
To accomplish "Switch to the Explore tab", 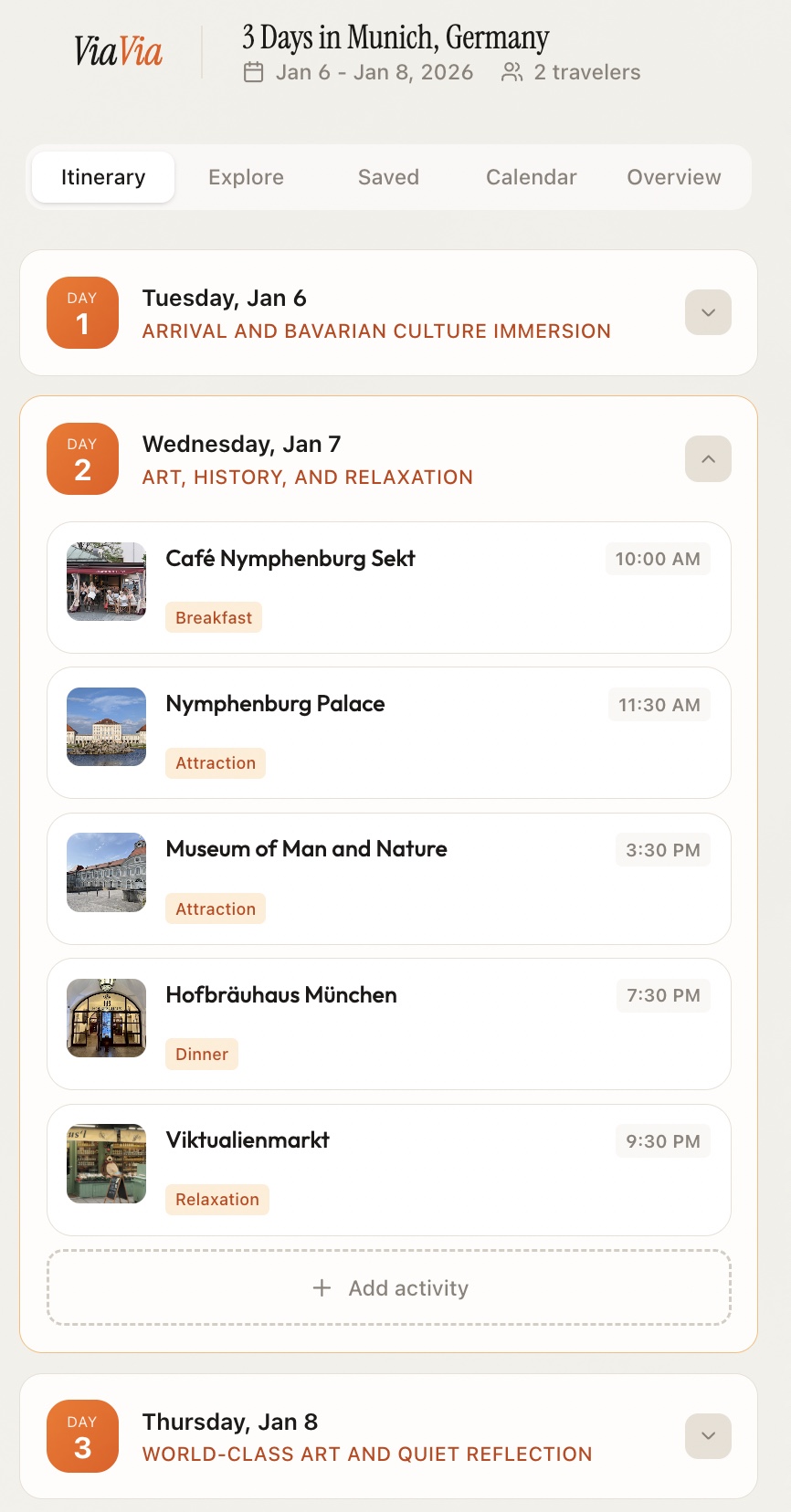I will click(x=245, y=177).
